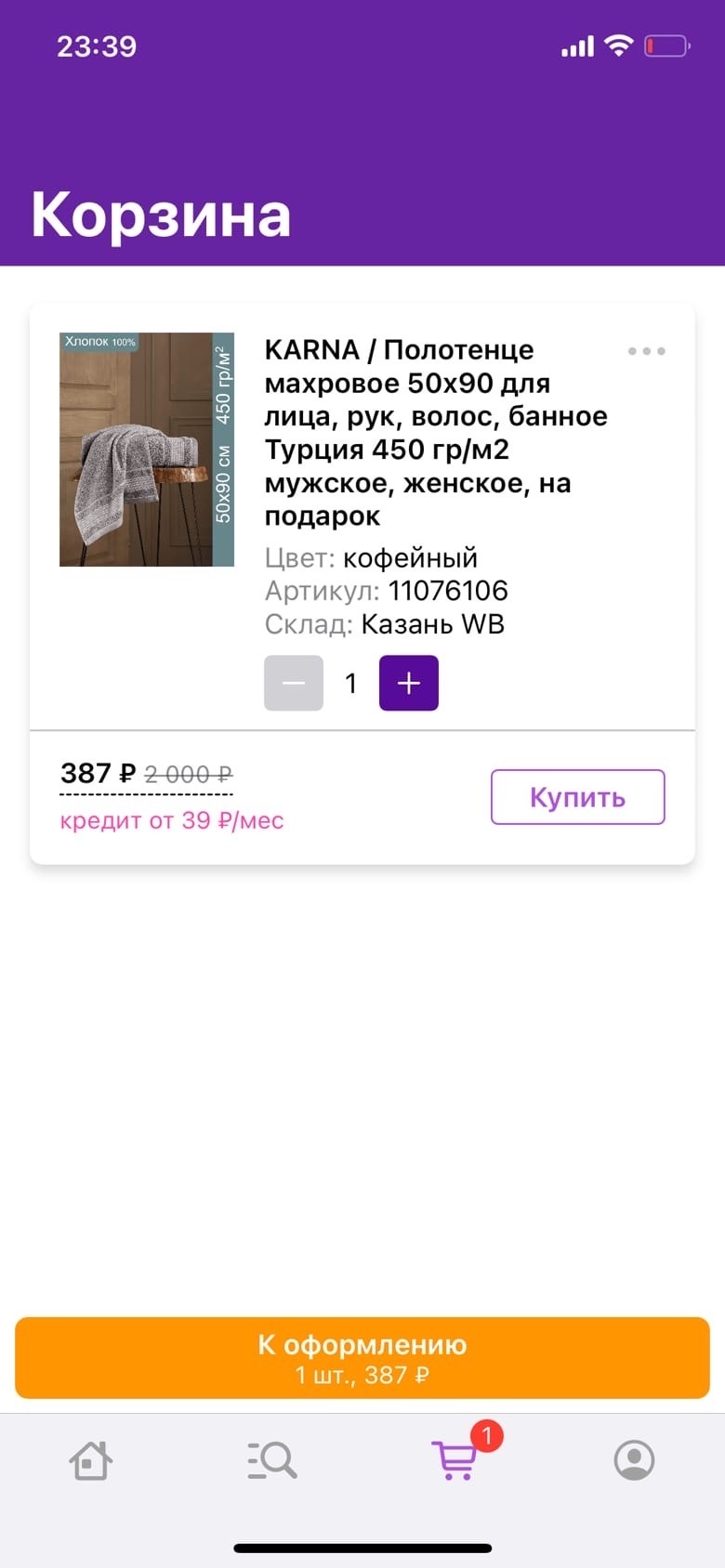Open the three-dot menu for the KARNA towel
725x1568 pixels.
[x=646, y=351]
